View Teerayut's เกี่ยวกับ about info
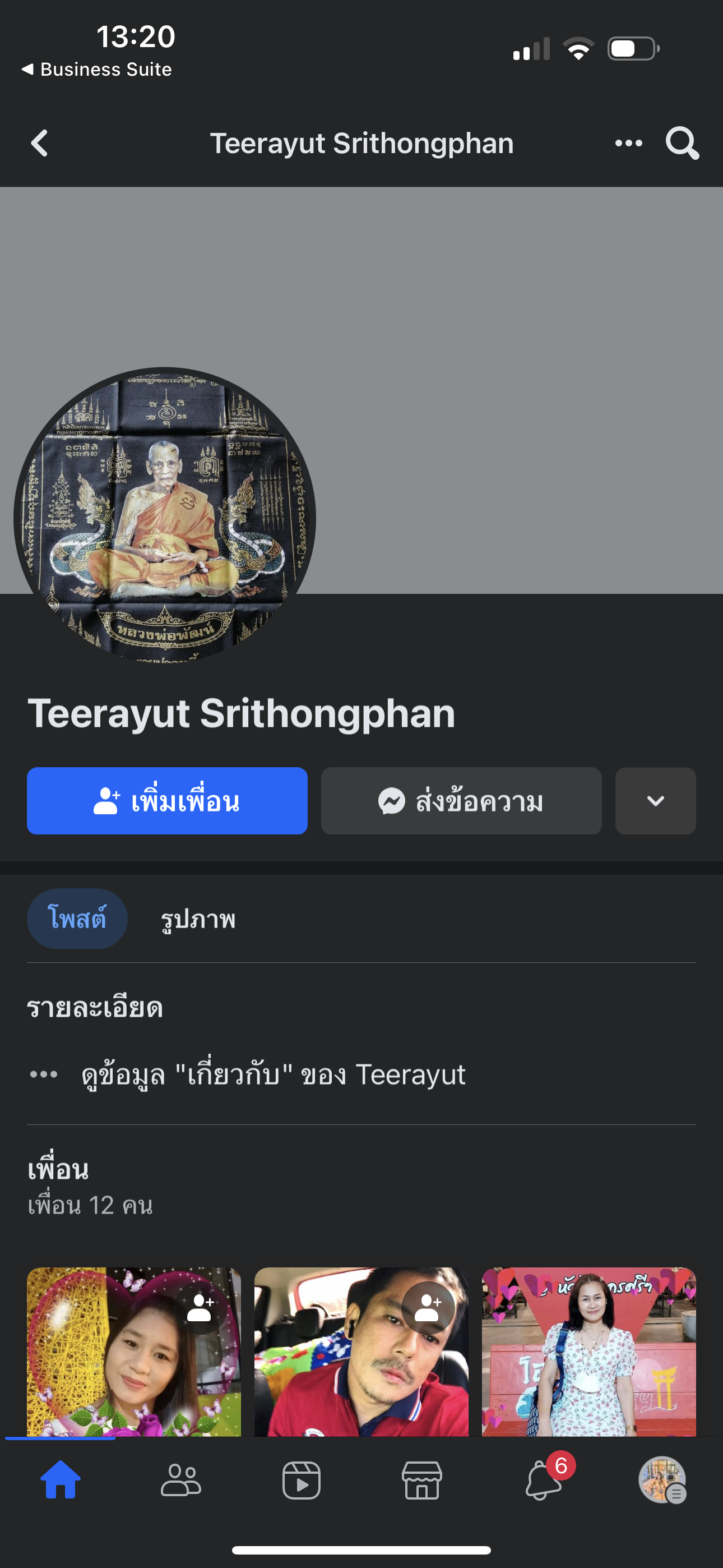Screen dimensions: 723x1568 272,1074
